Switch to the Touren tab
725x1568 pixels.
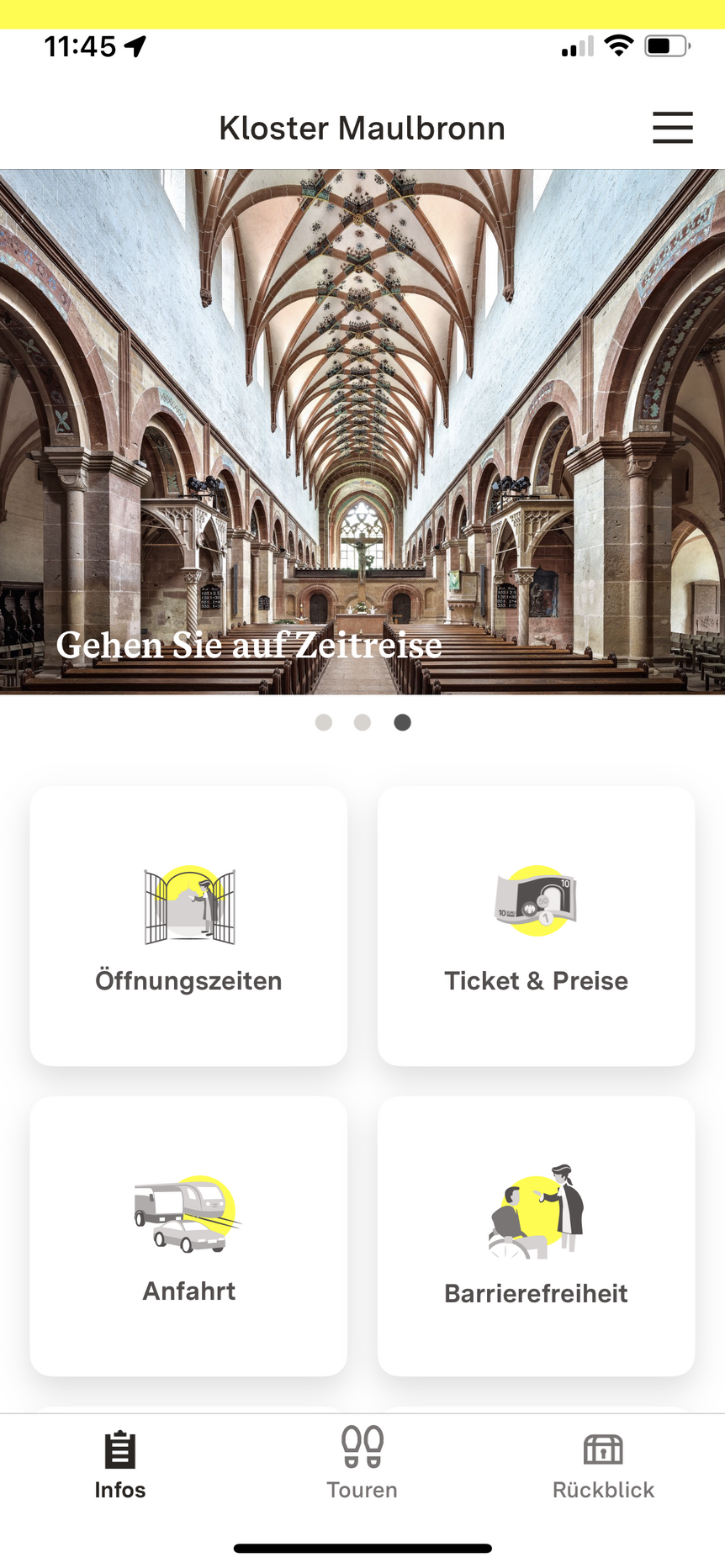tap(362, 1463)
